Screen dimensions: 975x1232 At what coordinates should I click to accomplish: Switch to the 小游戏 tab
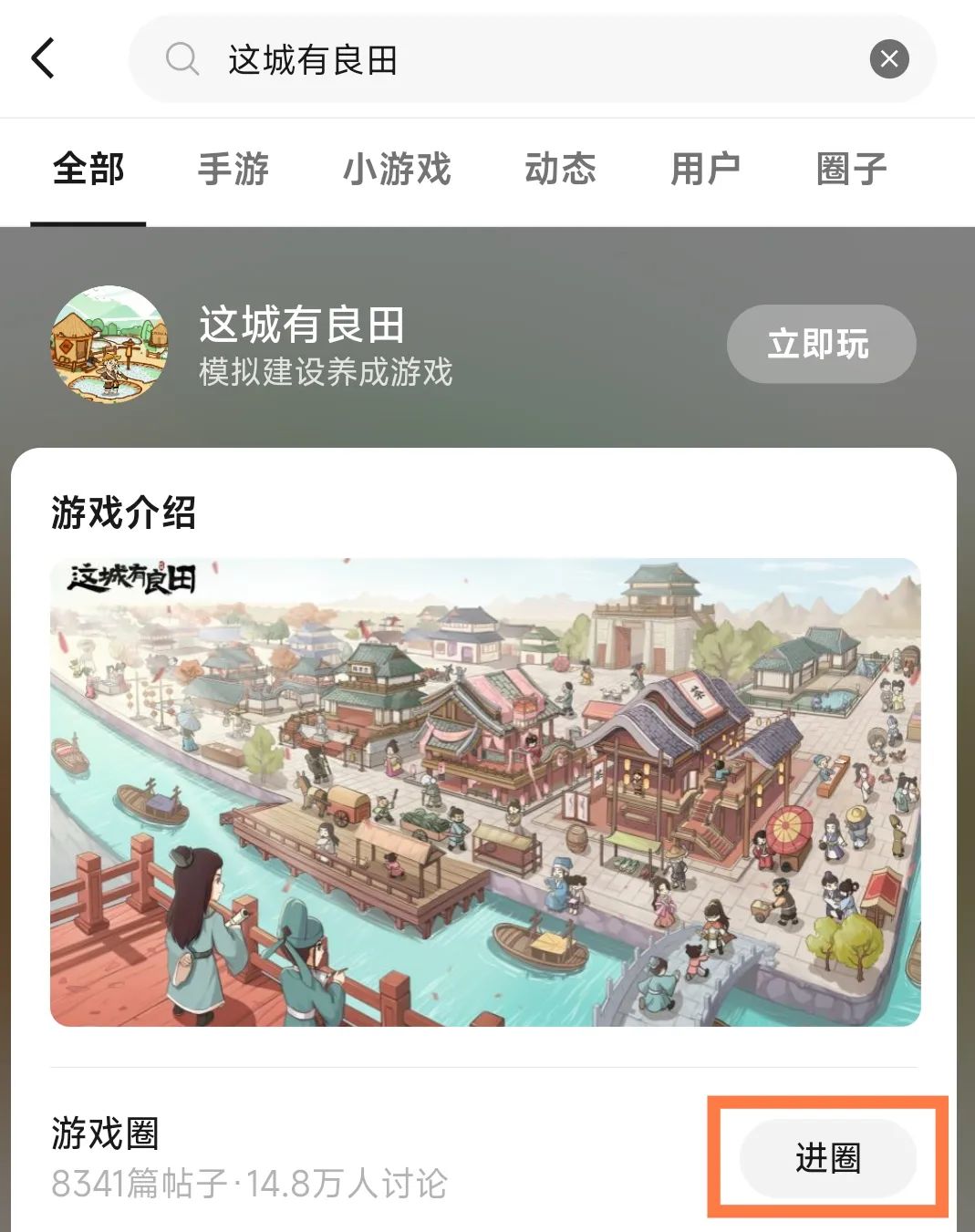(397, 170)
